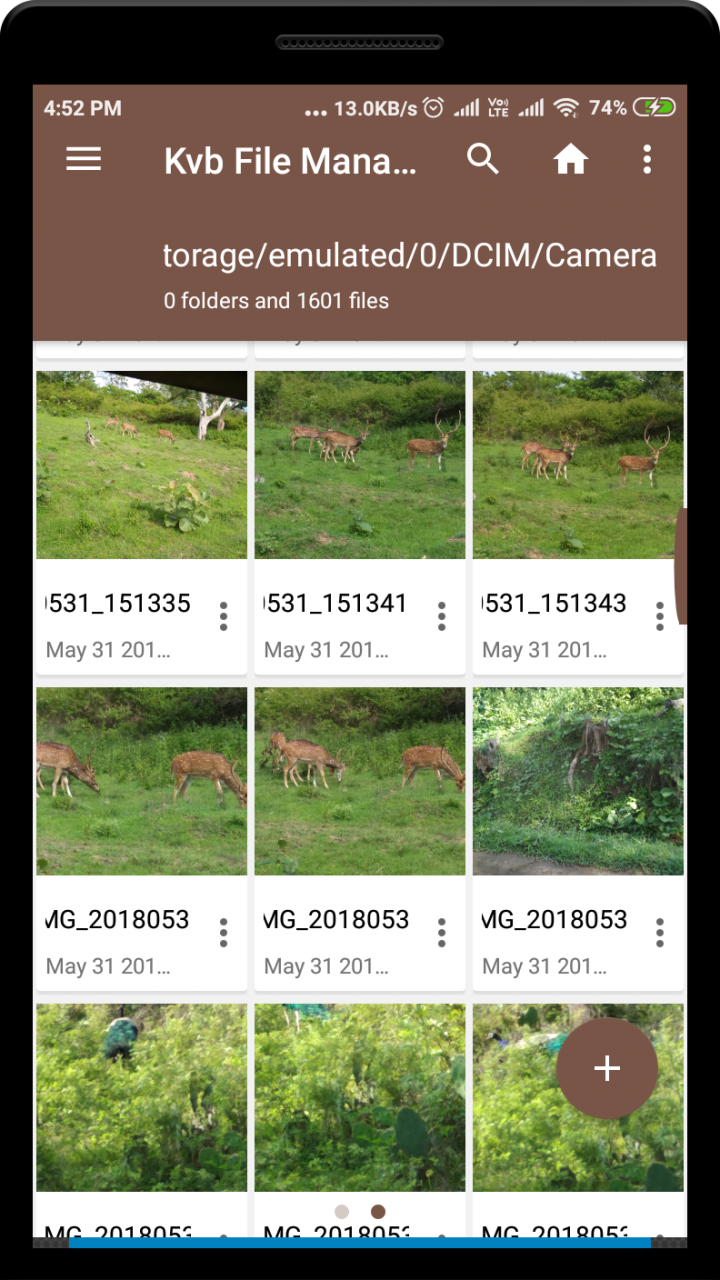Viewport: 720px width, 1280px height.
Task: Tap the storage path breadcrumb
Action: tap(410, 256)
